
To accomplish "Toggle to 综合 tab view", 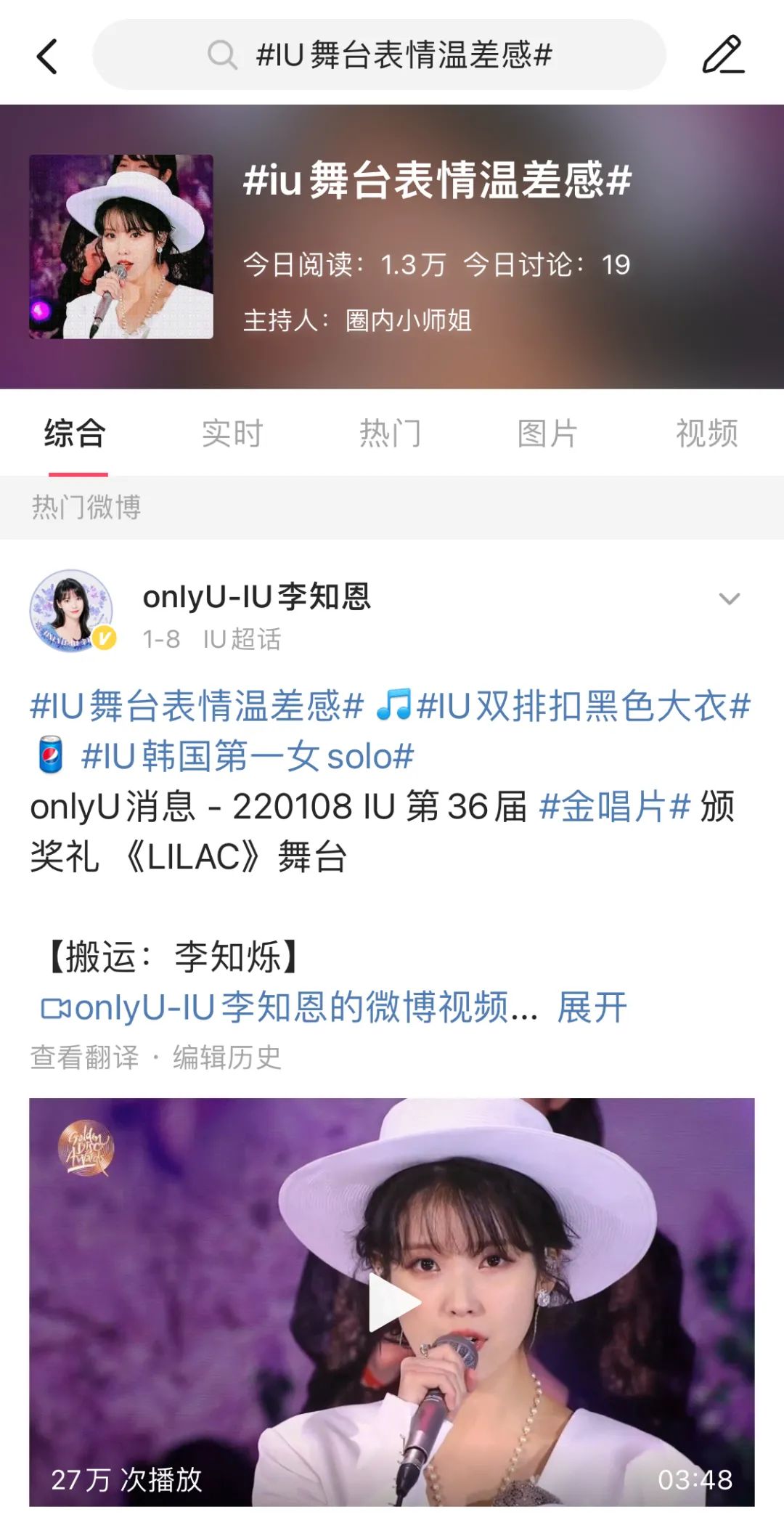I will click(x=76, y=432).
